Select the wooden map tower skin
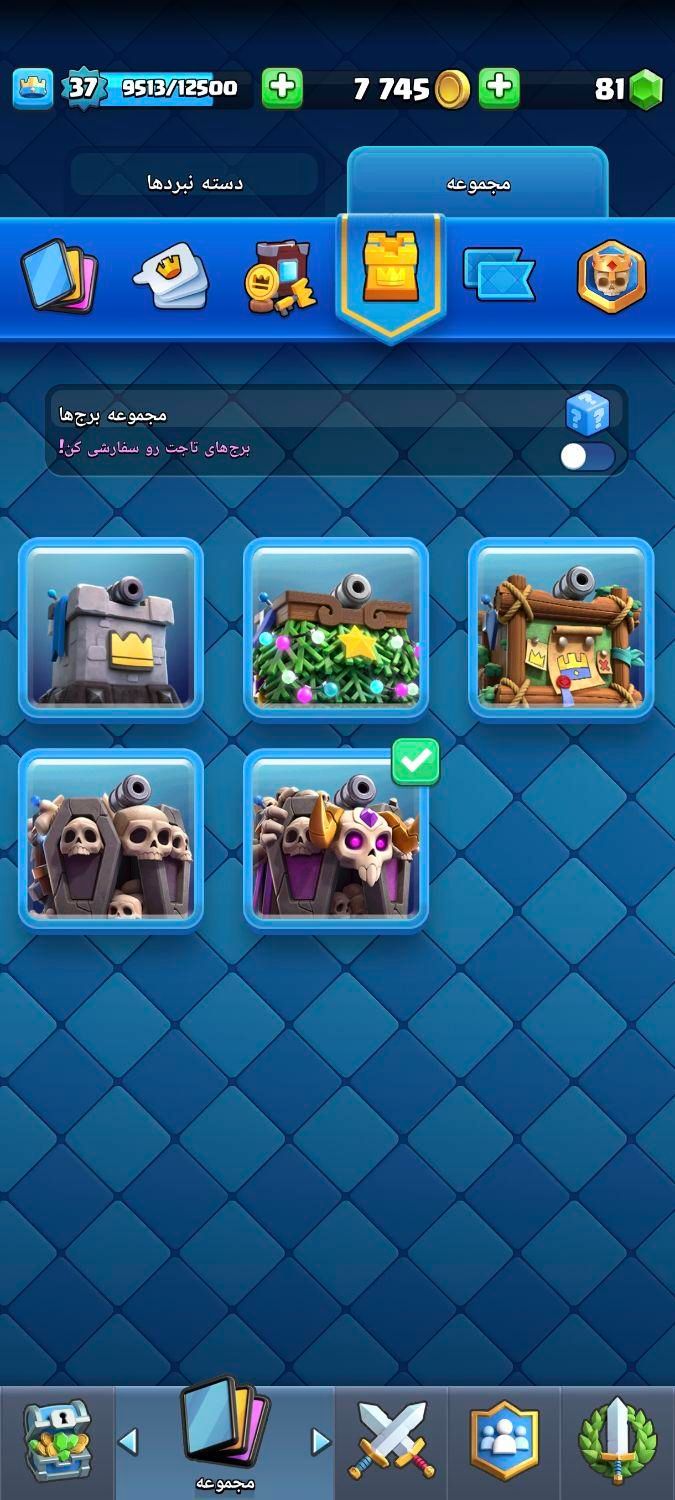The width and height of the screenshot is (675, 1500). point(561,628)
